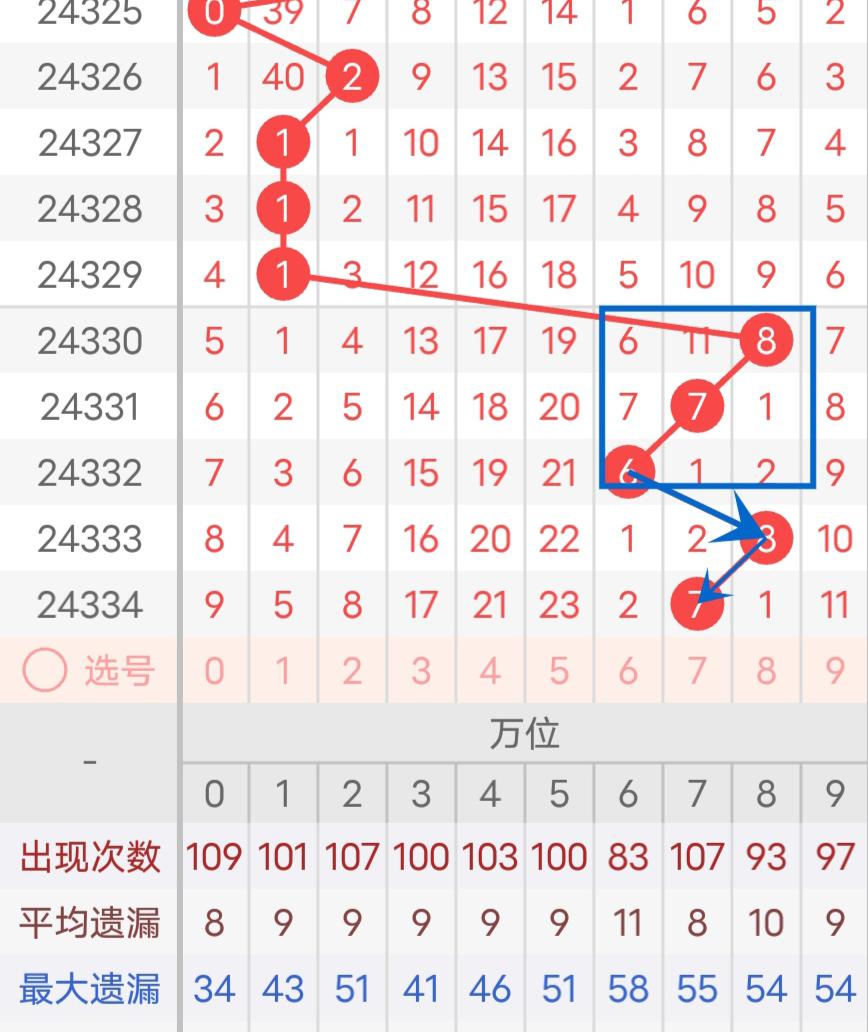This screenshot has height=1032, width=868.
Task: Pick number 8 in the 选号 row
Action: (766, 671)
